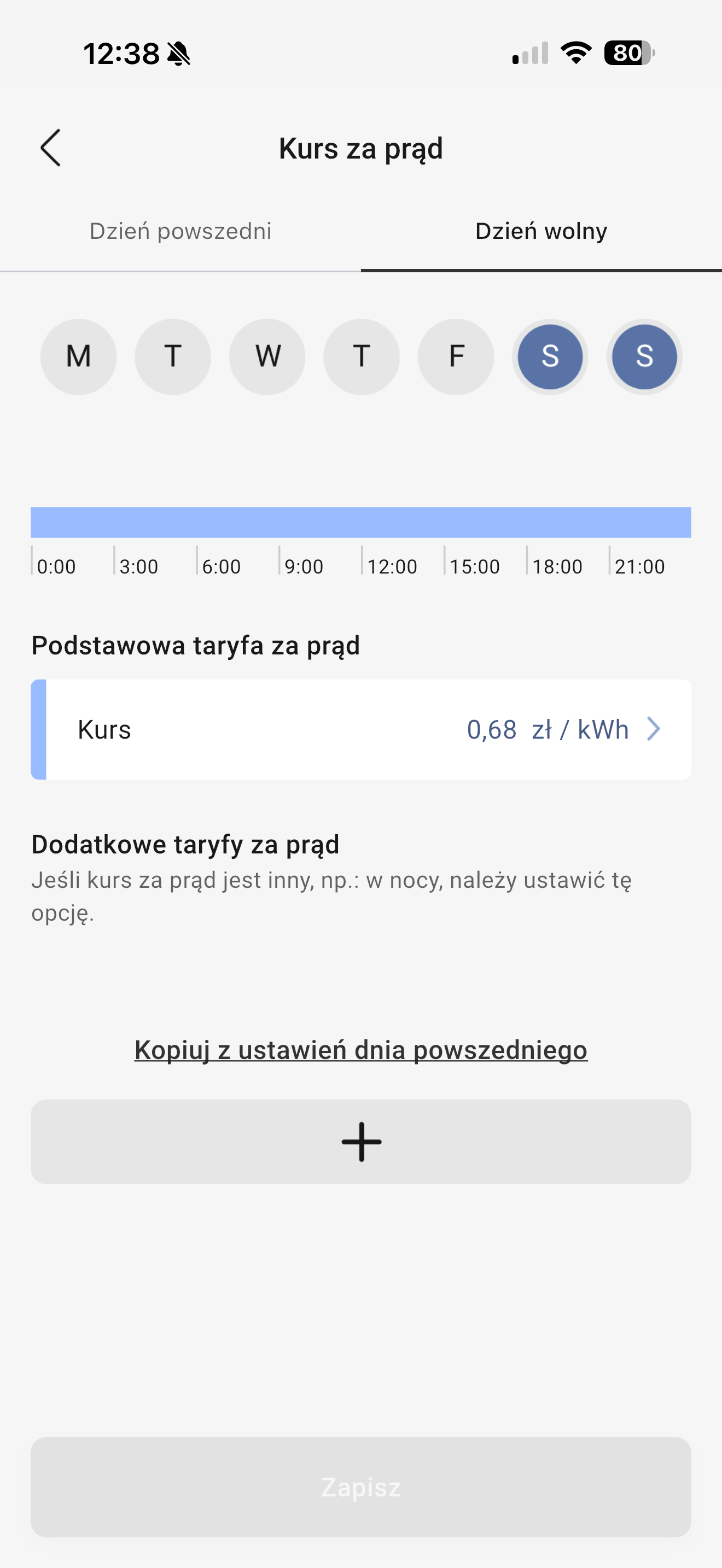Go back from Kurs za prąd

50,147
